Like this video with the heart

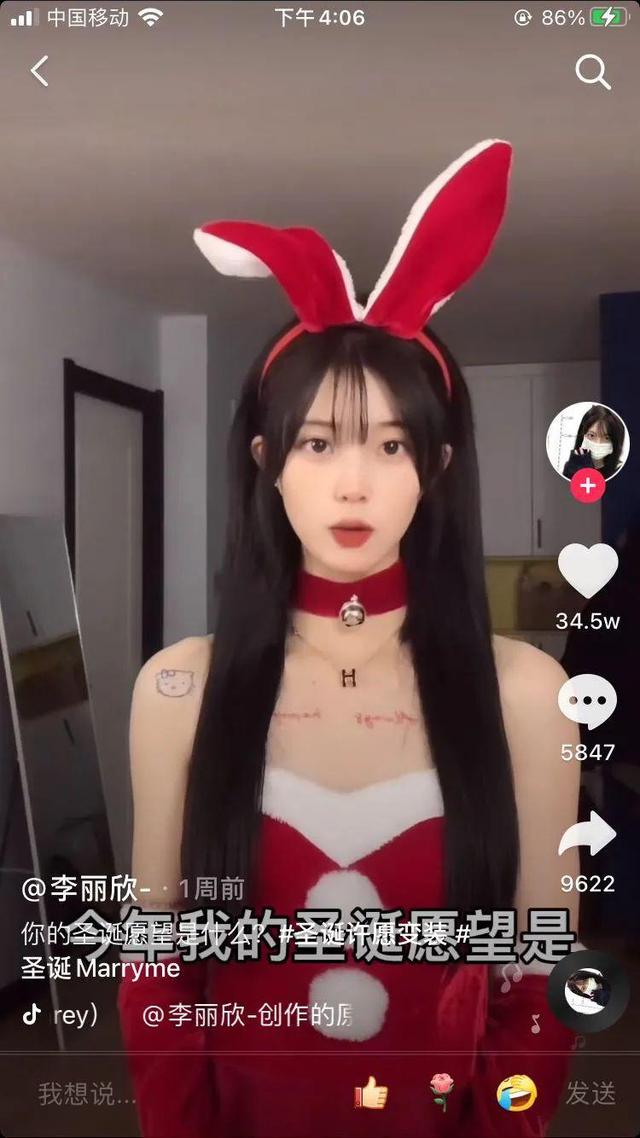tap(587, 571)
